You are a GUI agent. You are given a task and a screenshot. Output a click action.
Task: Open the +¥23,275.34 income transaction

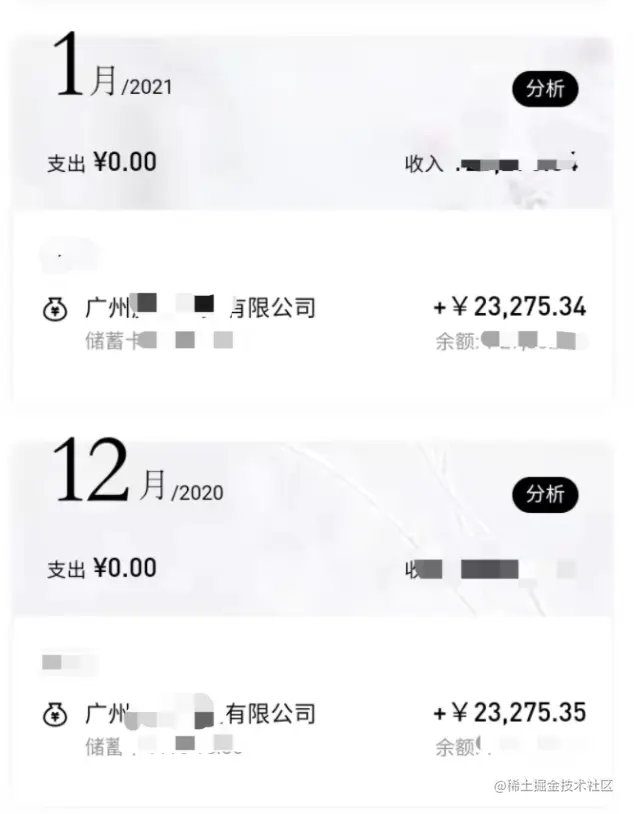[x=312, y=321]
